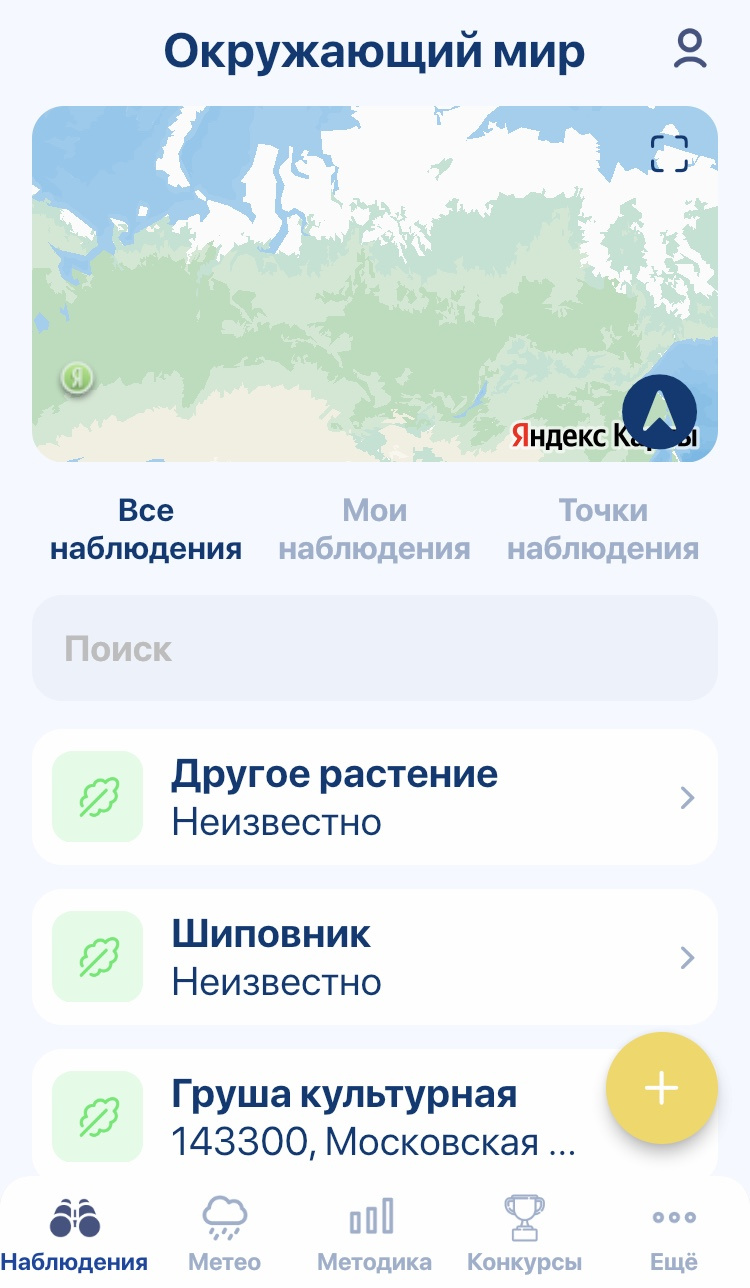Open the Шиповник observation

375,957
